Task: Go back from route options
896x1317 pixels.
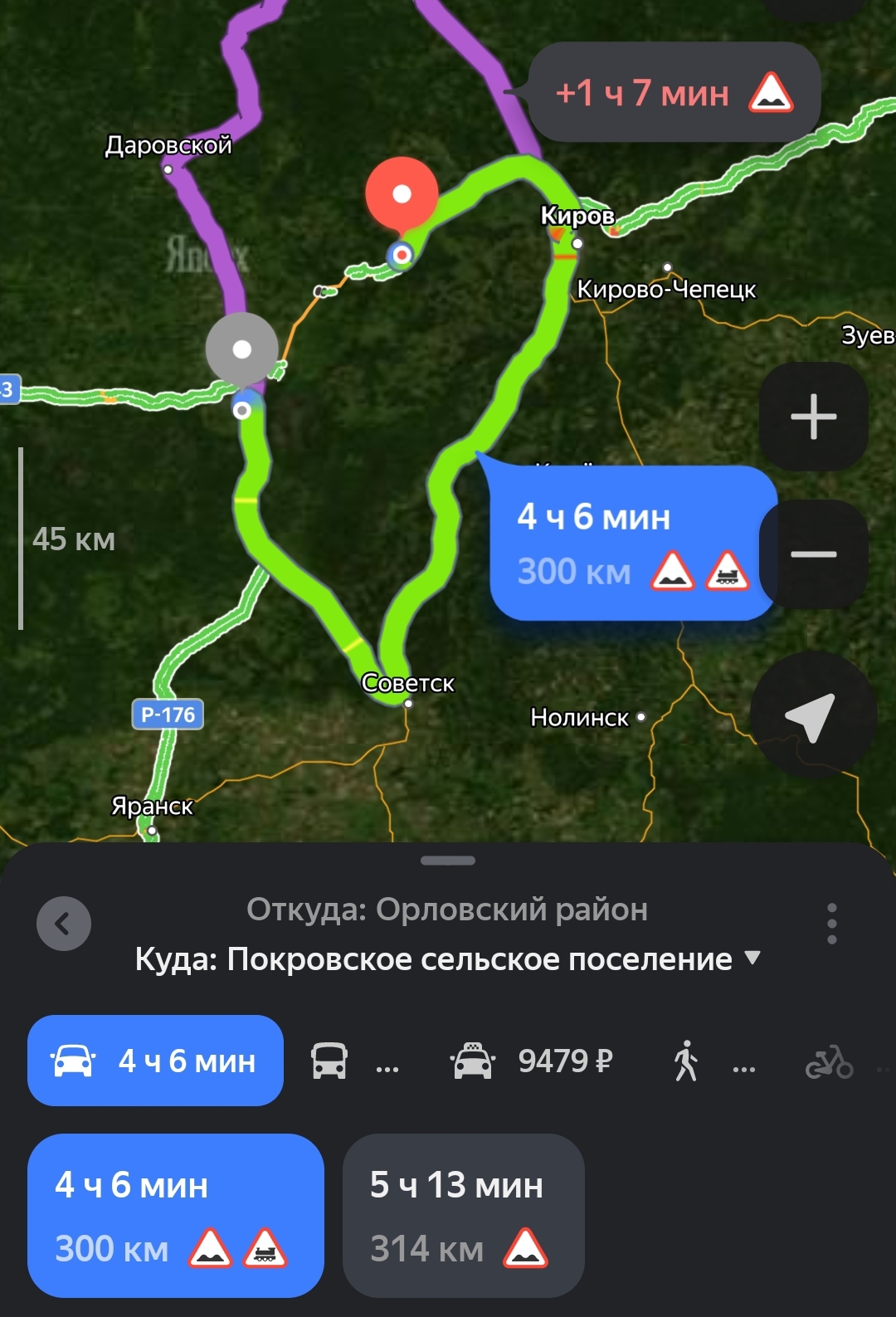Action: click(64, 923)
